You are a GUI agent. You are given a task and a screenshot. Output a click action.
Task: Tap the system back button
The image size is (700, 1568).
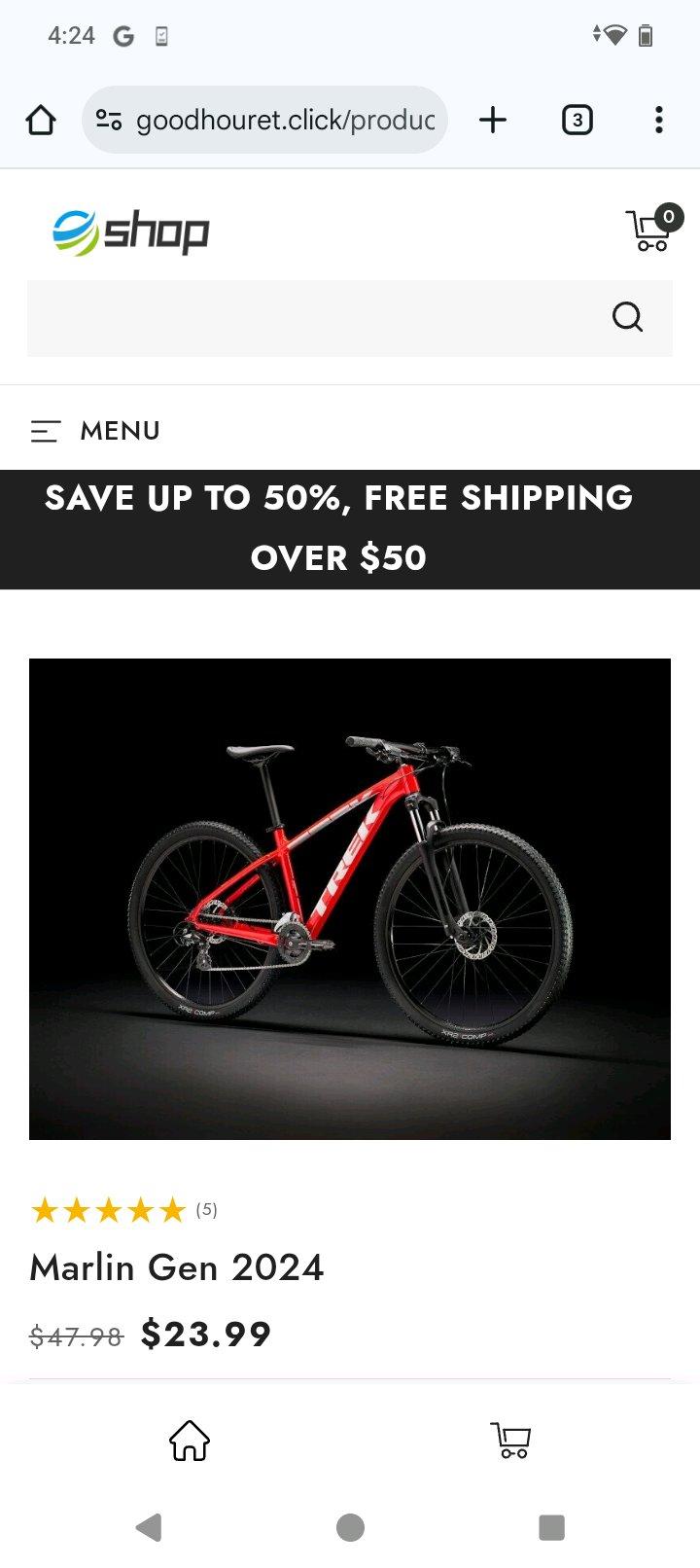[x=149, y=1527]
